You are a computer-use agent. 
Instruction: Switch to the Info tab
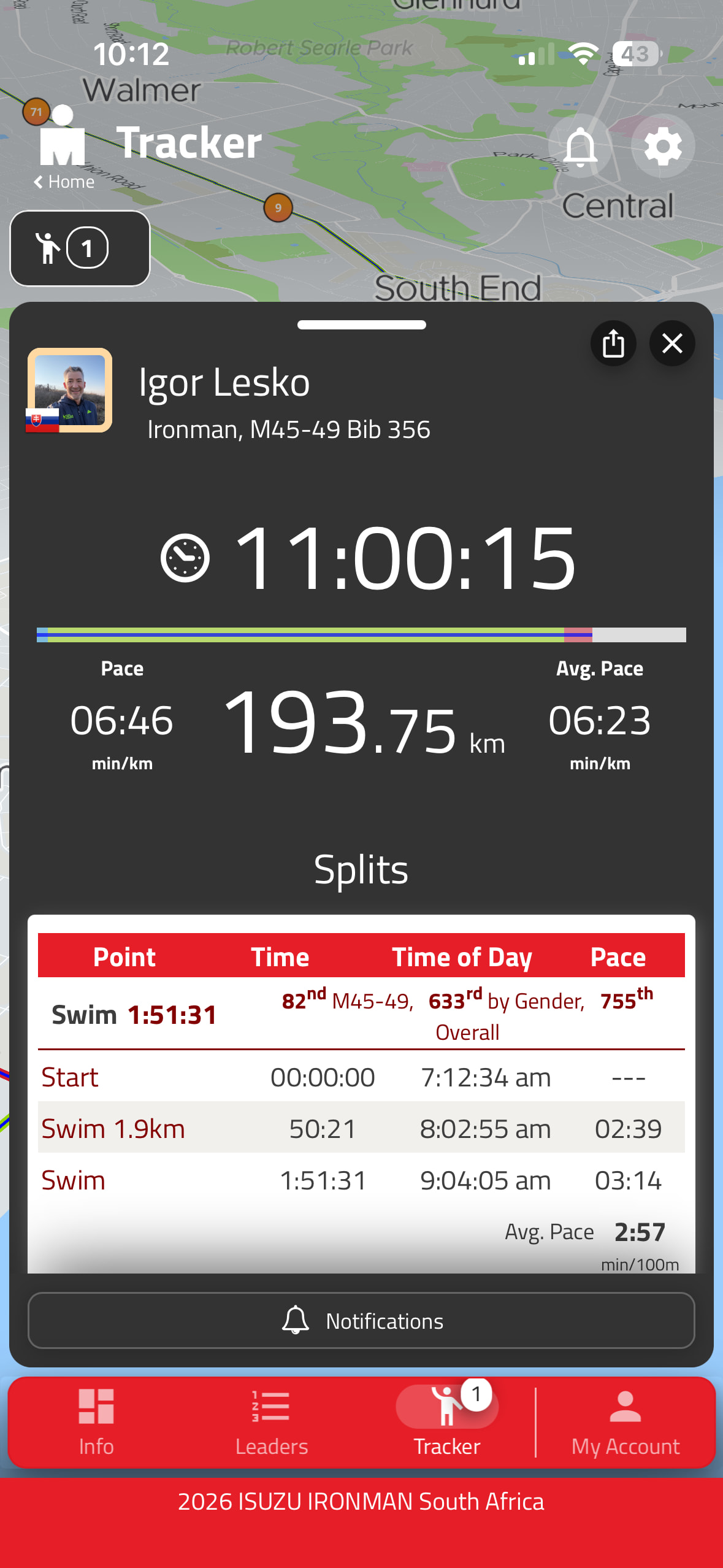[x=96, y=1422]
